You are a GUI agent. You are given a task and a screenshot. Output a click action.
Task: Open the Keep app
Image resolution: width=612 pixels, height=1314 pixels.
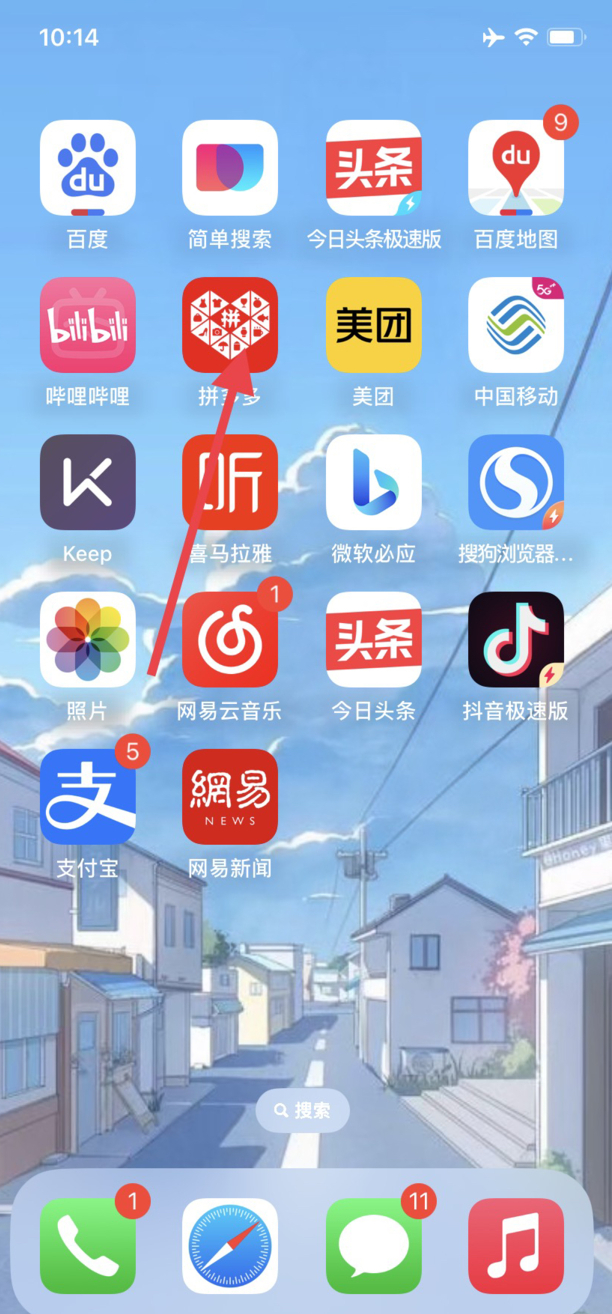click(87, 482)
